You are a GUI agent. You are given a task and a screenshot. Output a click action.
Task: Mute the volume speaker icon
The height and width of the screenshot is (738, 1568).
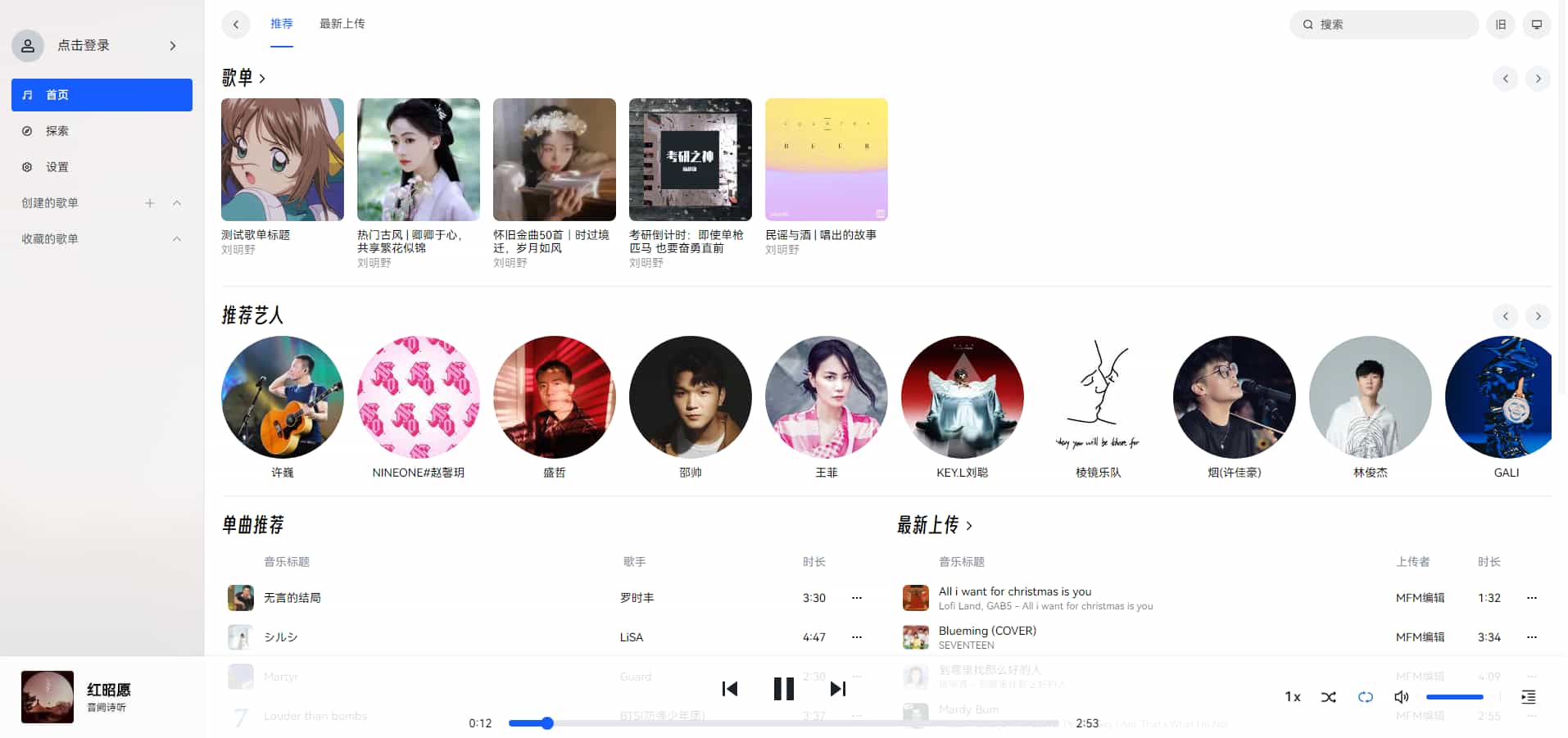1401,697
